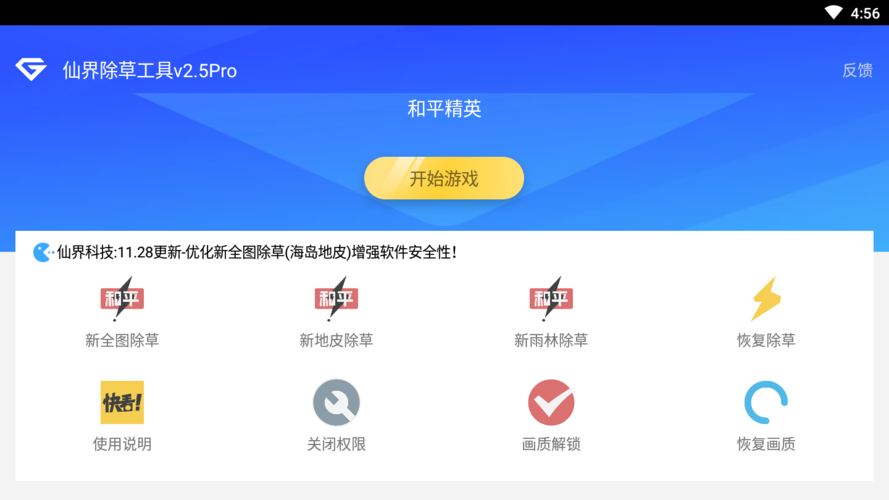Tap 恢复除草 lightning icon

click(x=766, y=300)
